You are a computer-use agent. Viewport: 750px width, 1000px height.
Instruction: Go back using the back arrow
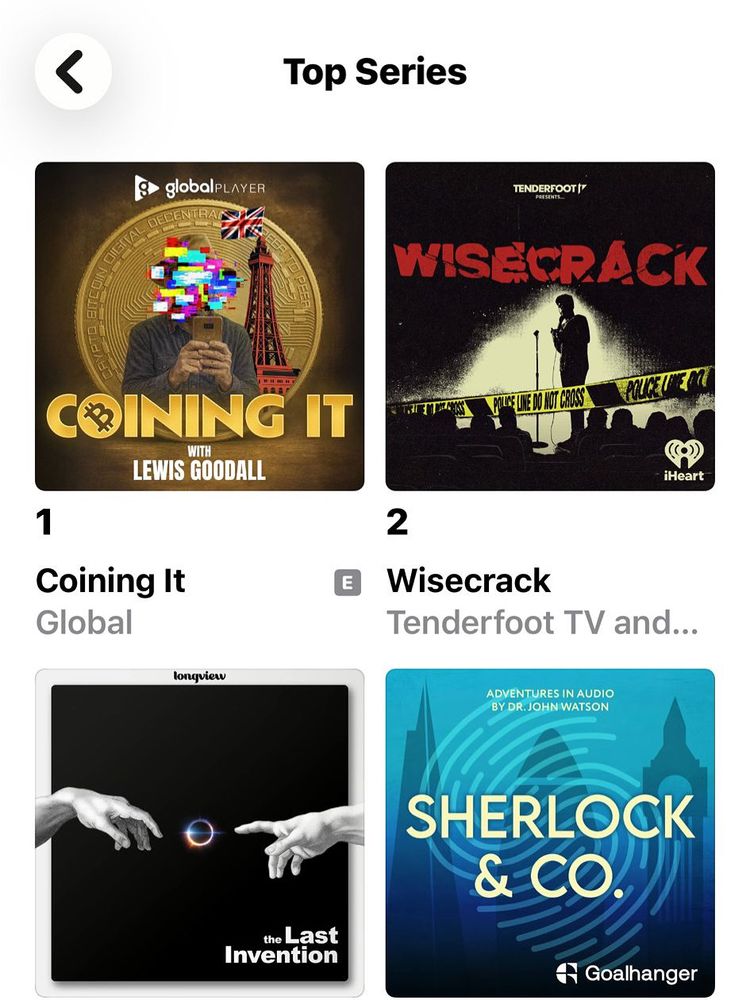[73, 71]
